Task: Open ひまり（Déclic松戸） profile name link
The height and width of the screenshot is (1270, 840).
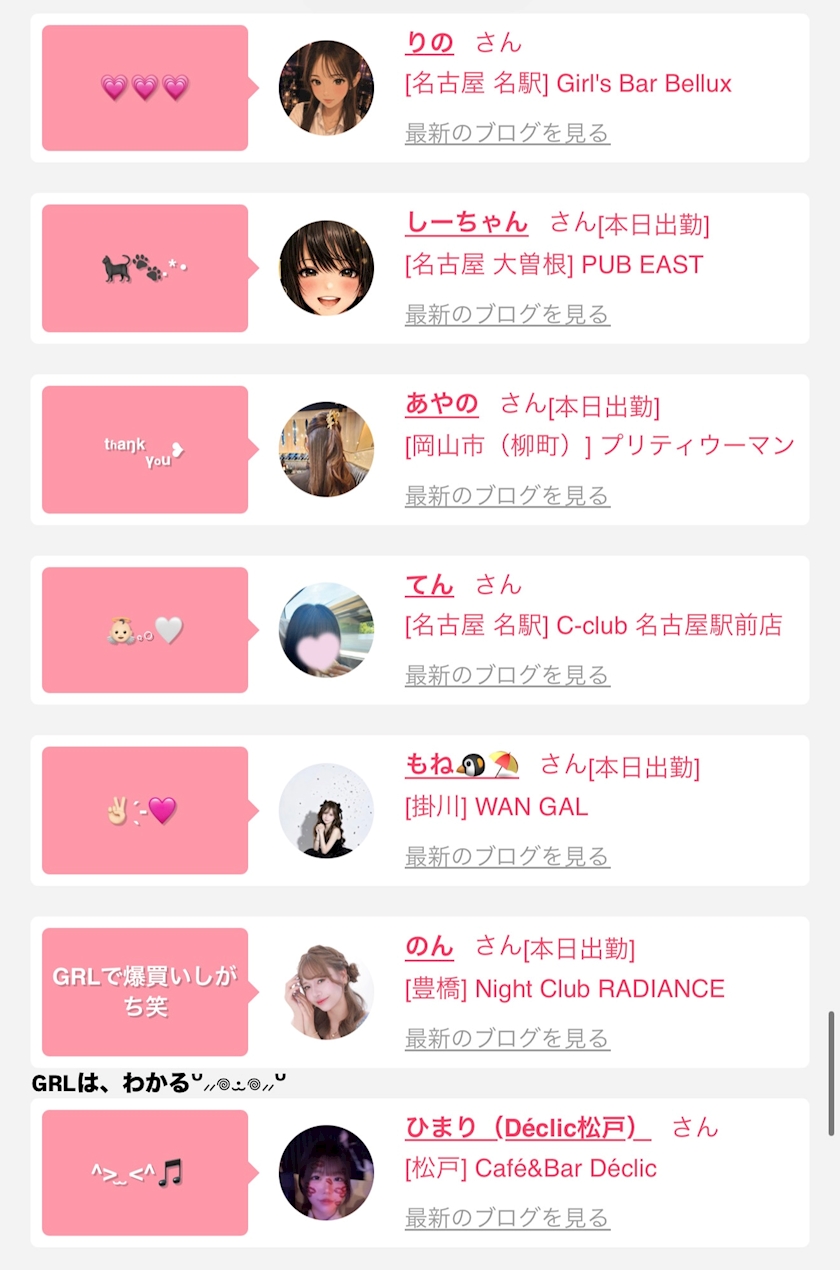Action: coord(528,1127)
